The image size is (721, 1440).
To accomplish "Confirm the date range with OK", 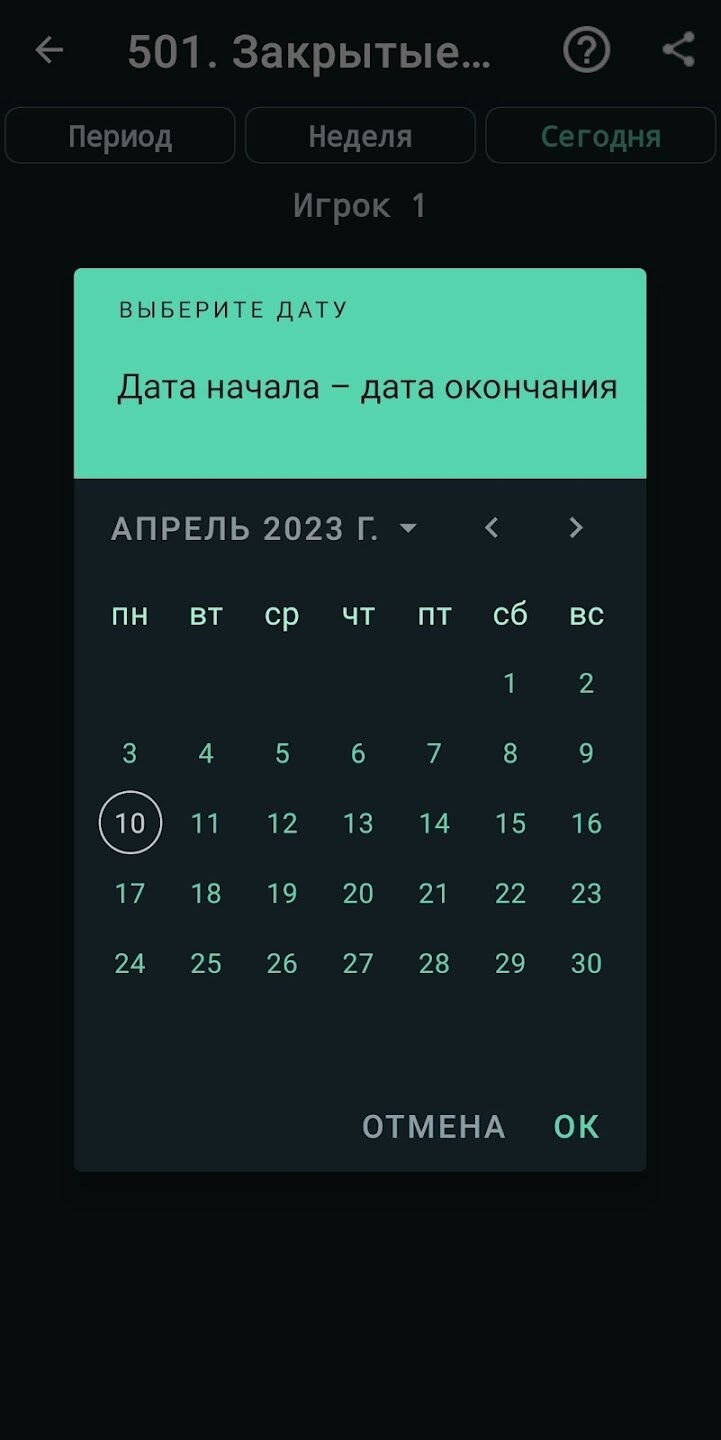I will point(577,1127).
